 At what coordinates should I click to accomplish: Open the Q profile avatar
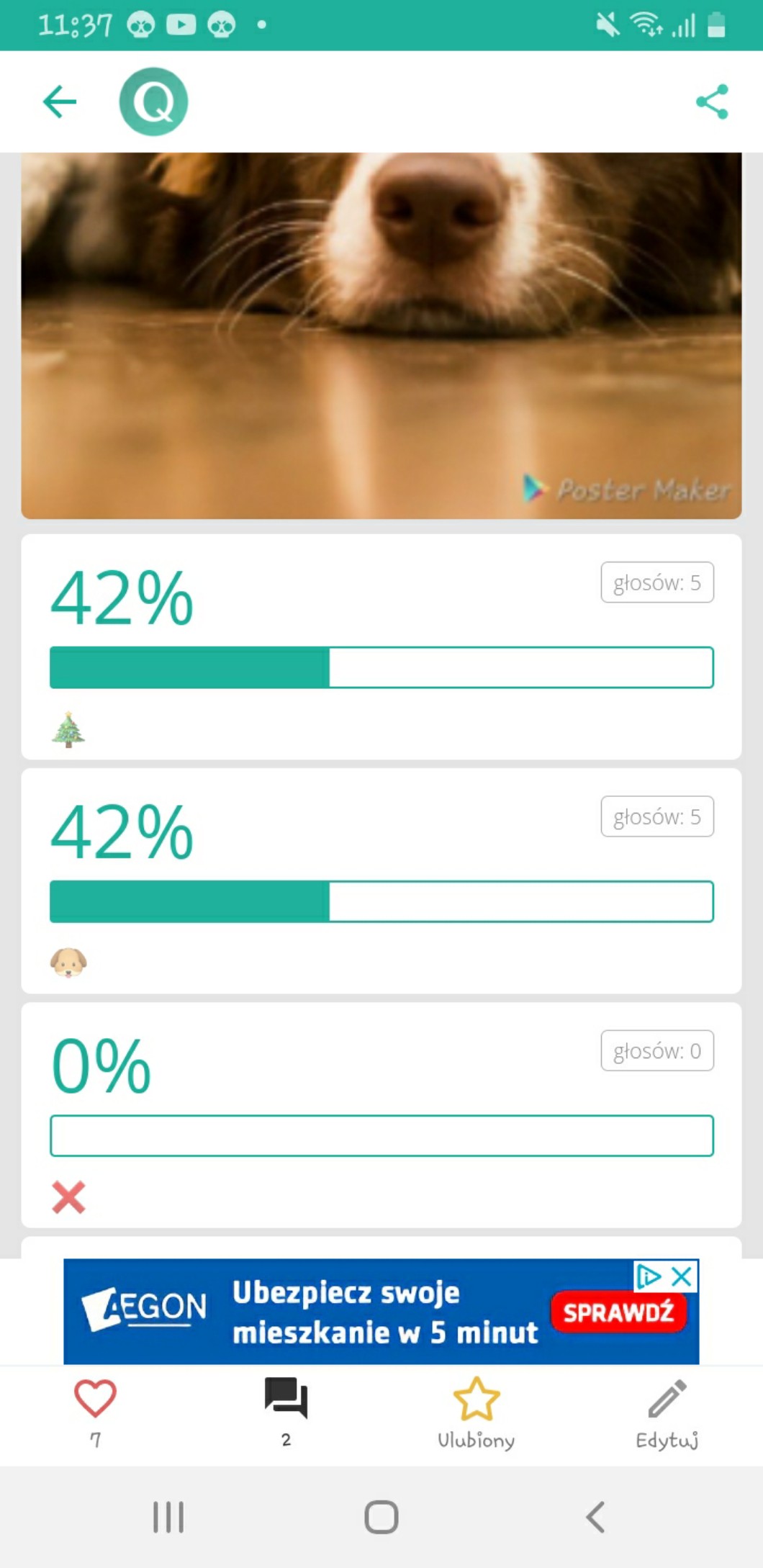tap(153, 102)
